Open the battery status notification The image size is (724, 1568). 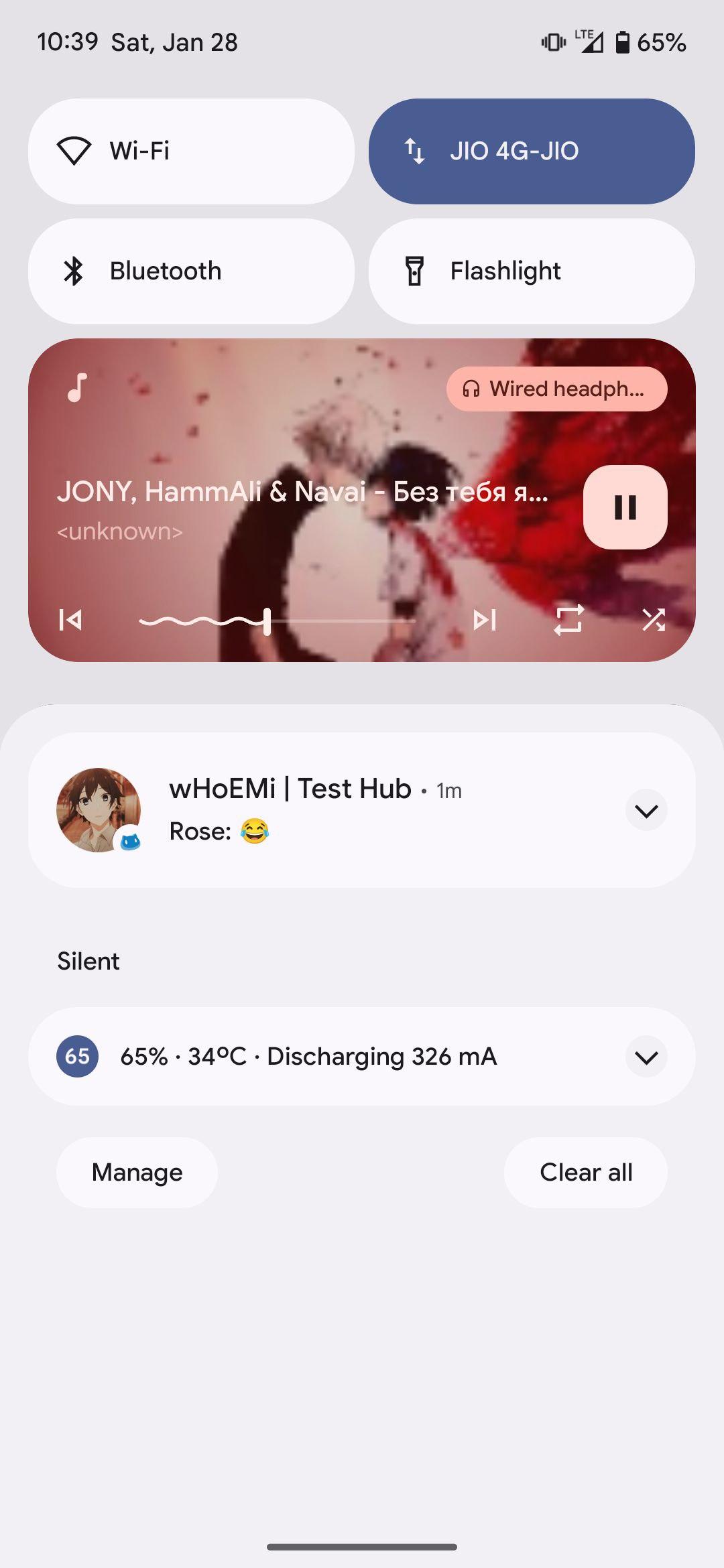point(308,1057)
